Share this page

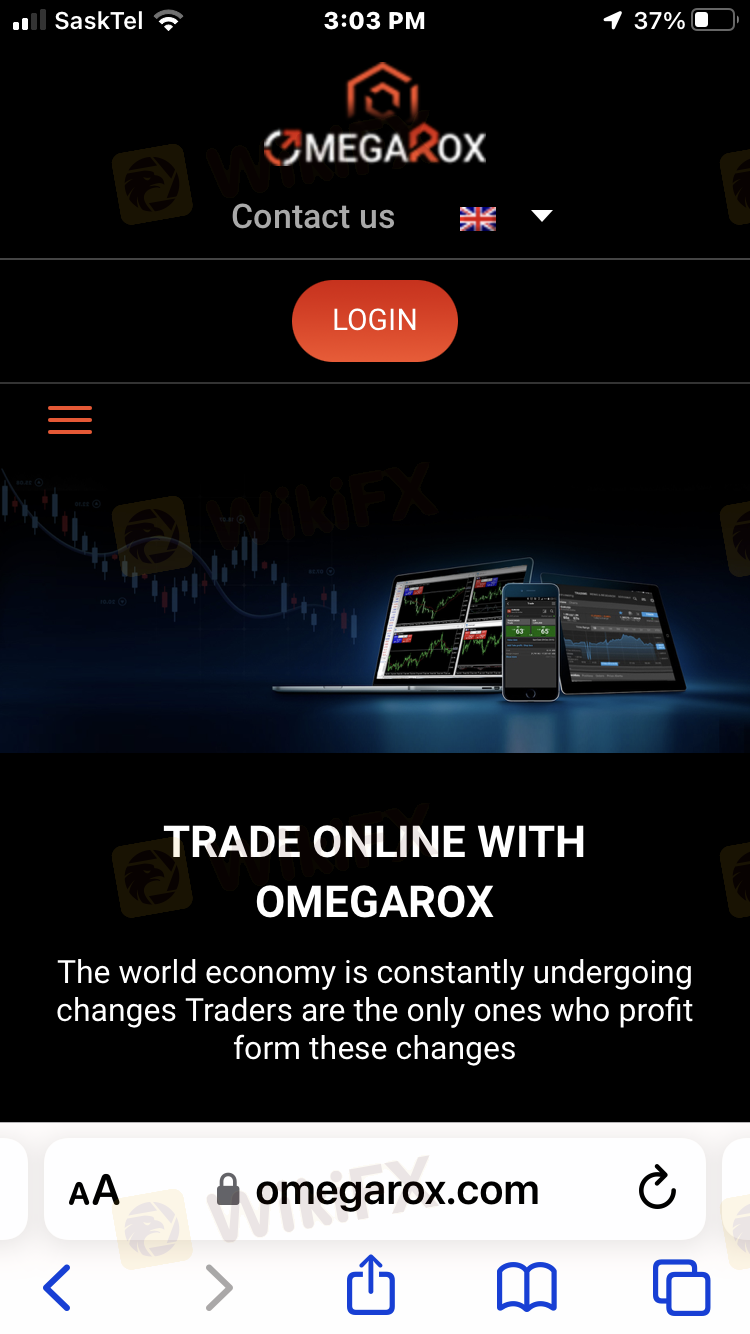coord(371,1285)
